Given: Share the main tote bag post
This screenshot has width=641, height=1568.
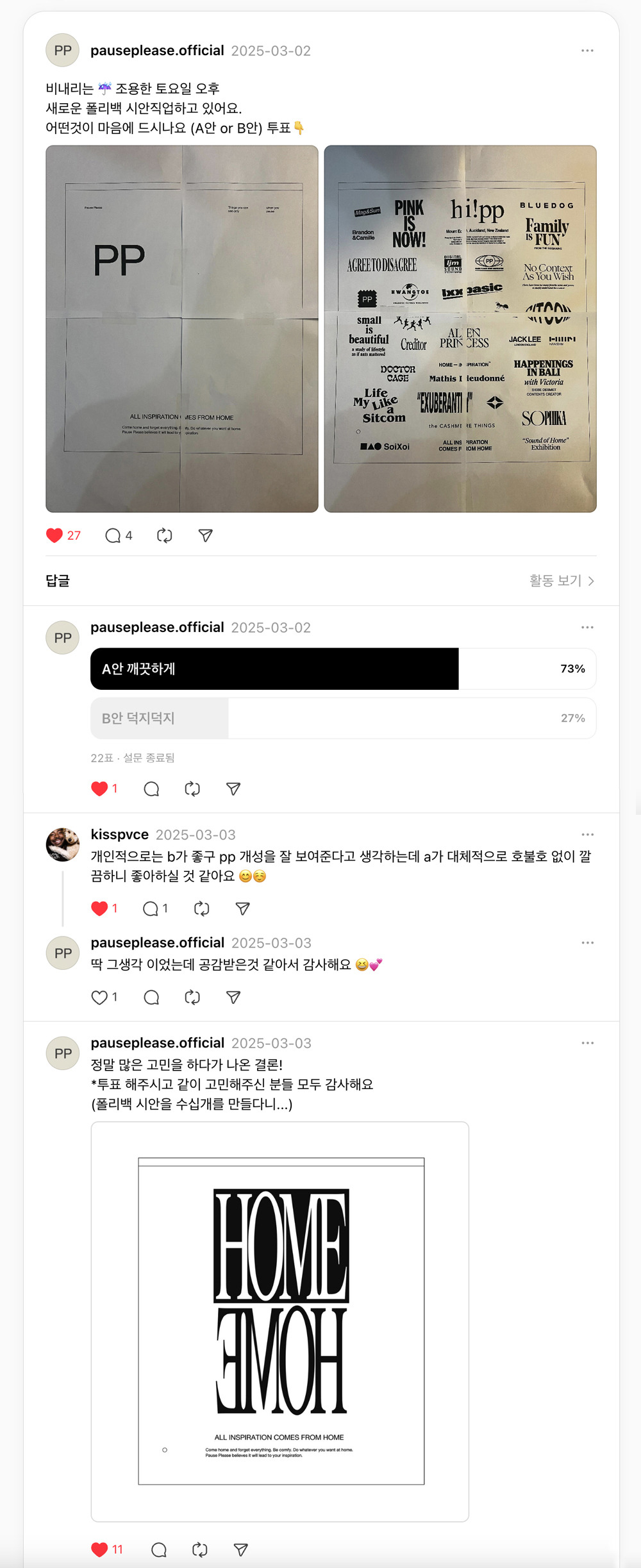Looking at the screenshot, I should [x=206, y=535].
